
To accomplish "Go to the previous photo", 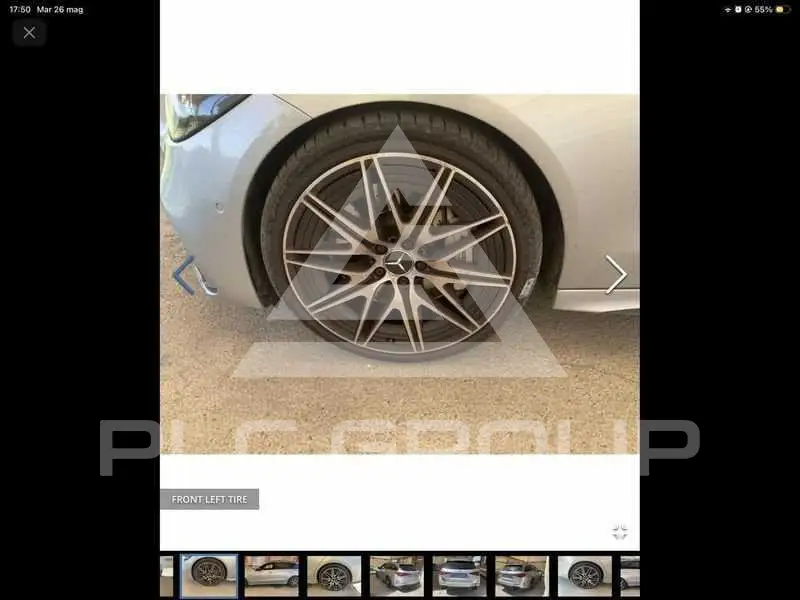I will coord(184,275).
